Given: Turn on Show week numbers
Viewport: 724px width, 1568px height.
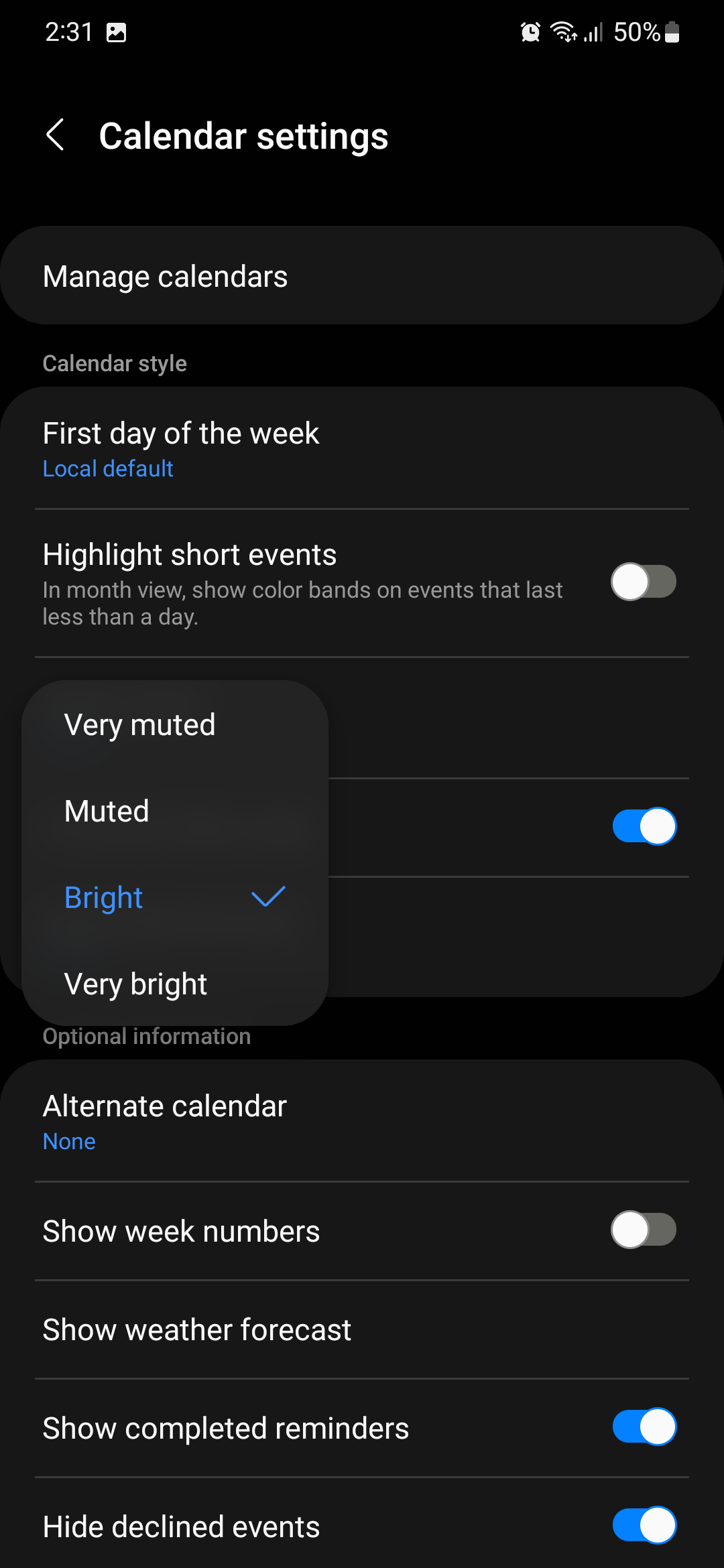Looking at the screenshot, I should (643, 1230).
